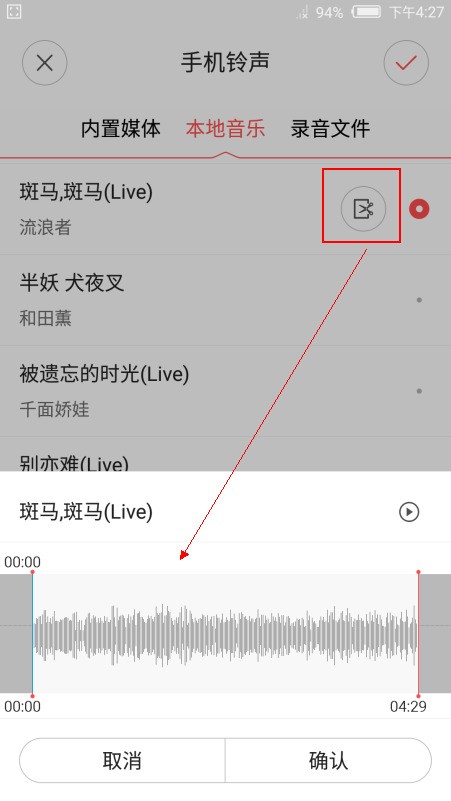
Task: Select the radio button for 斑马,斑马(Live)
Action: point(419,209)
